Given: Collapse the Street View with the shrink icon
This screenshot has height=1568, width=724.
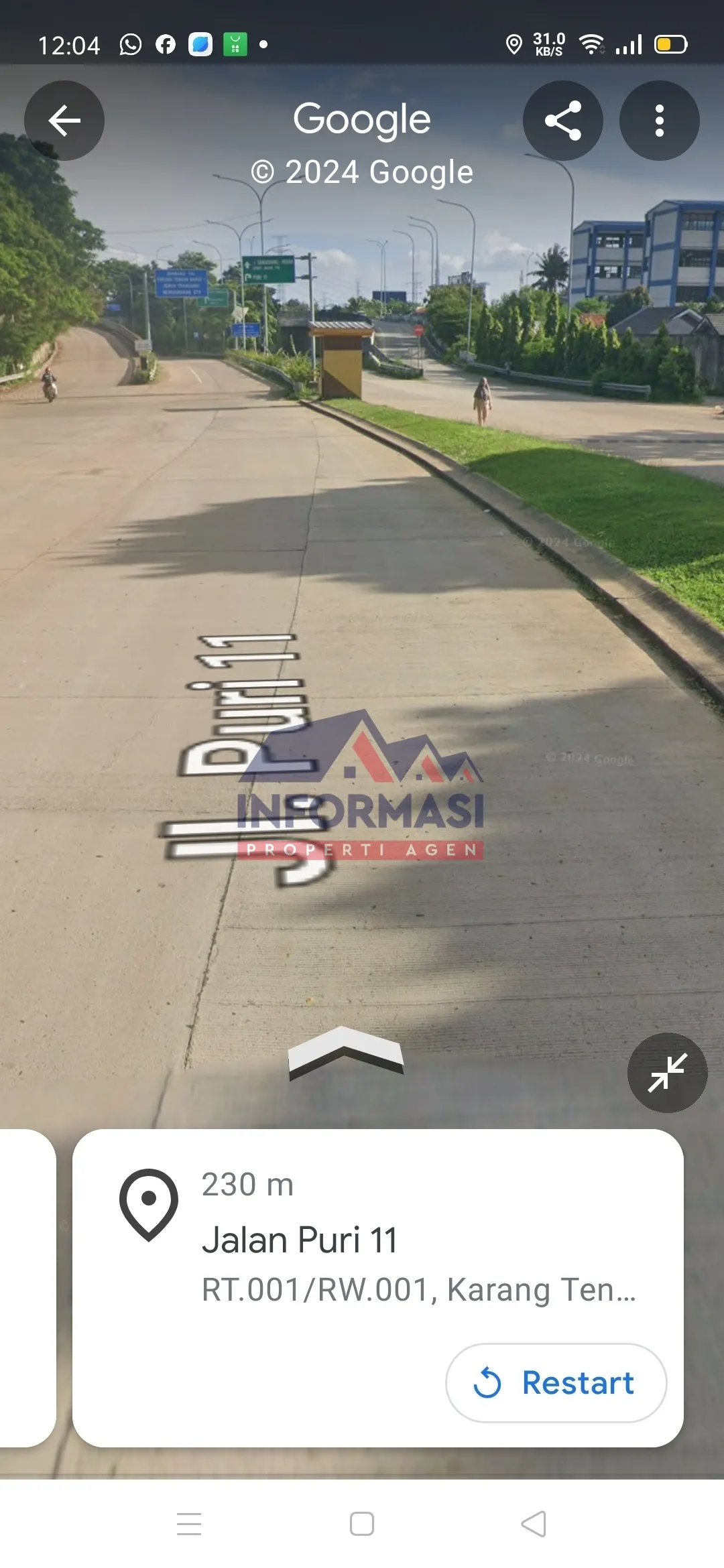Looking at the screenshot, I should coord(668,1073).
